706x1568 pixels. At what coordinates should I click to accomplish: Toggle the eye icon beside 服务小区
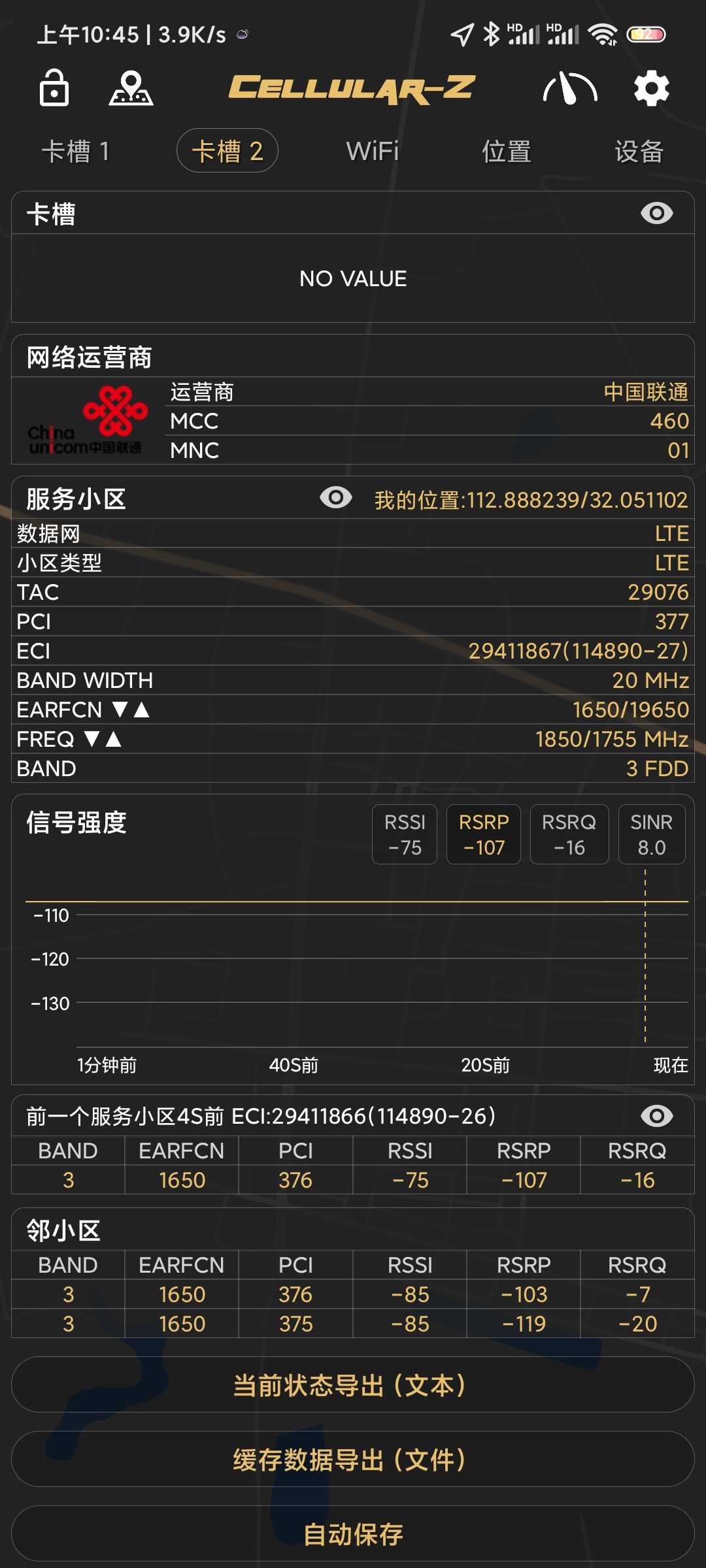pos(335,498)
